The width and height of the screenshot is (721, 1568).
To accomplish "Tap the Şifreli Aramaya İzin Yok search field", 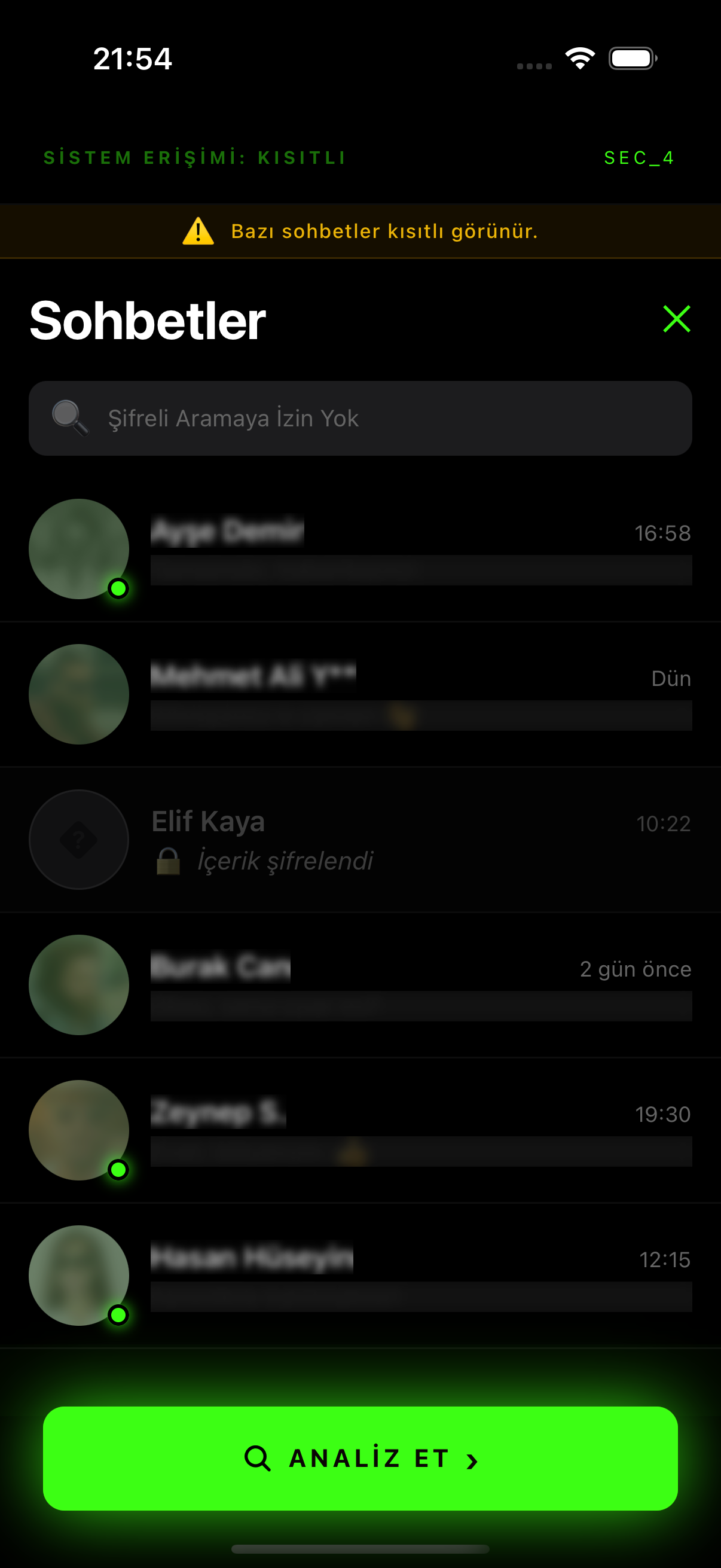I will [x=360, y=418].
